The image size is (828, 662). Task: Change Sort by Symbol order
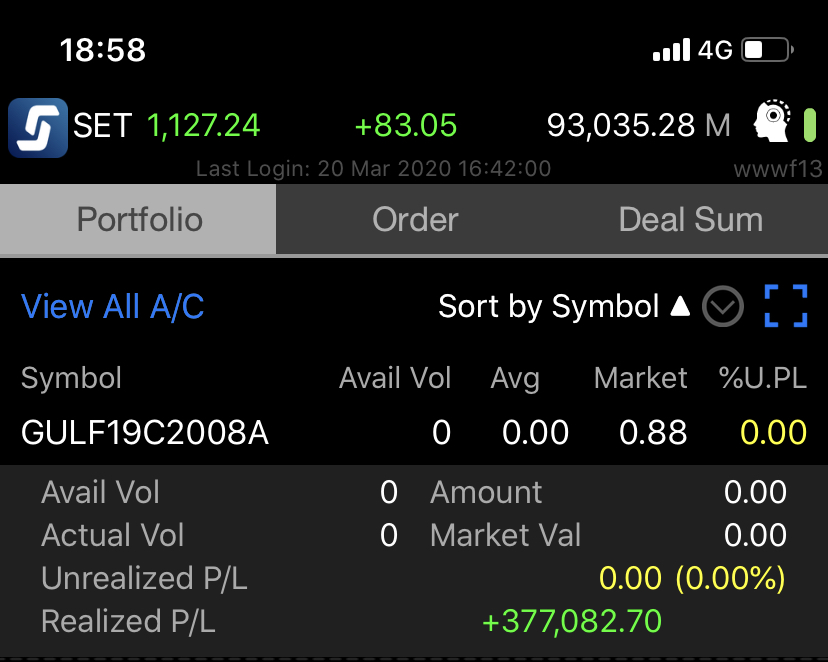point(564,307)
